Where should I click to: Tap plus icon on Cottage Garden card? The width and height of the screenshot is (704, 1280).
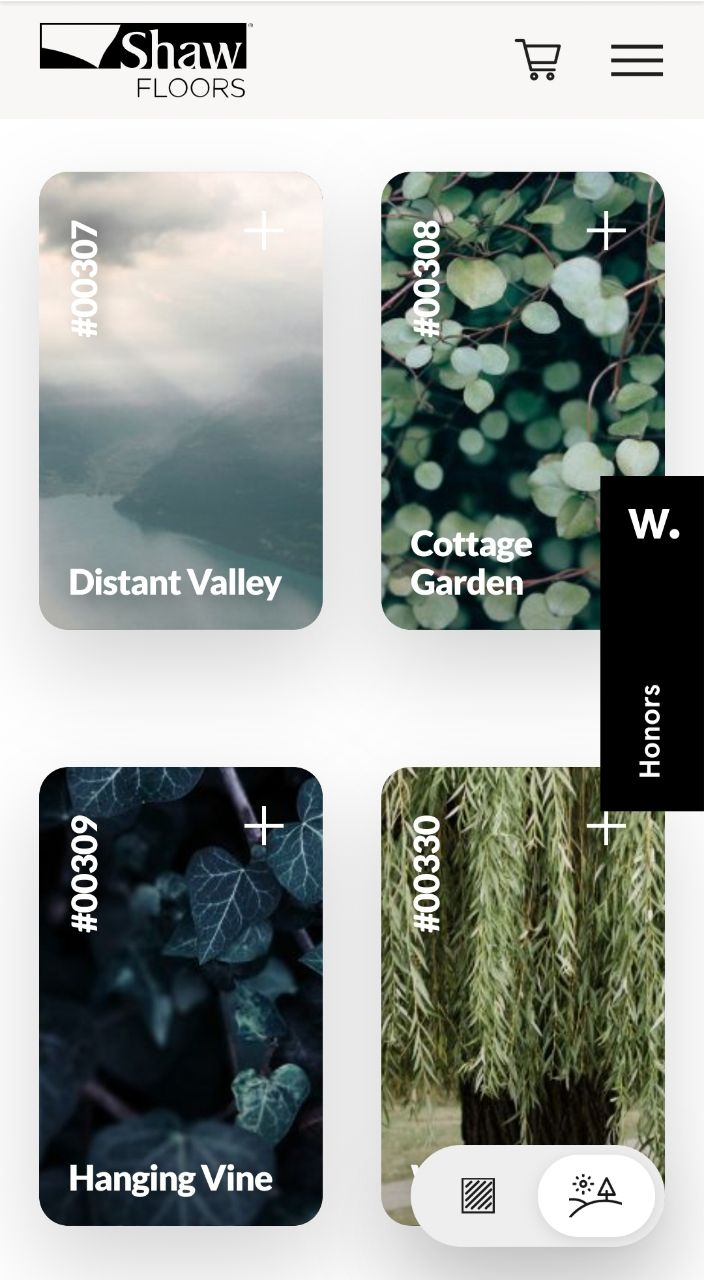tap(606, 231)
